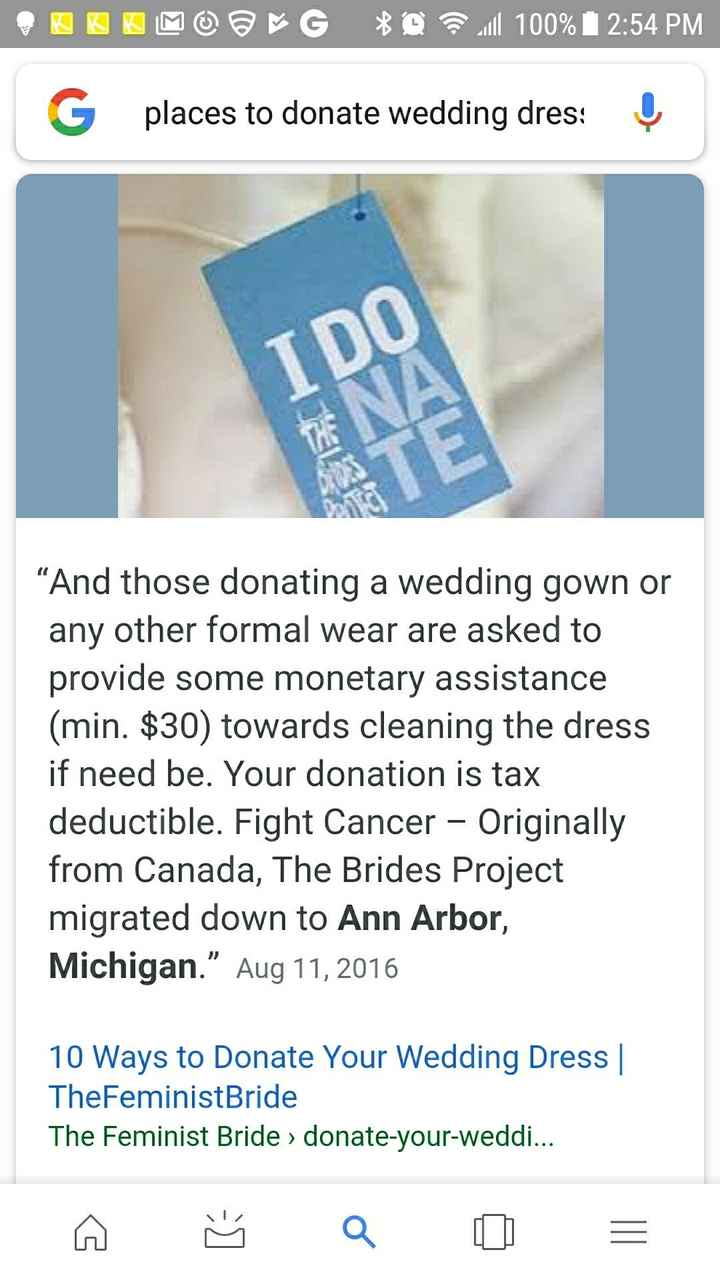720x1280 pixels.
Task: Open the Home icon in bottom navigation
Action: point(89,1232)
